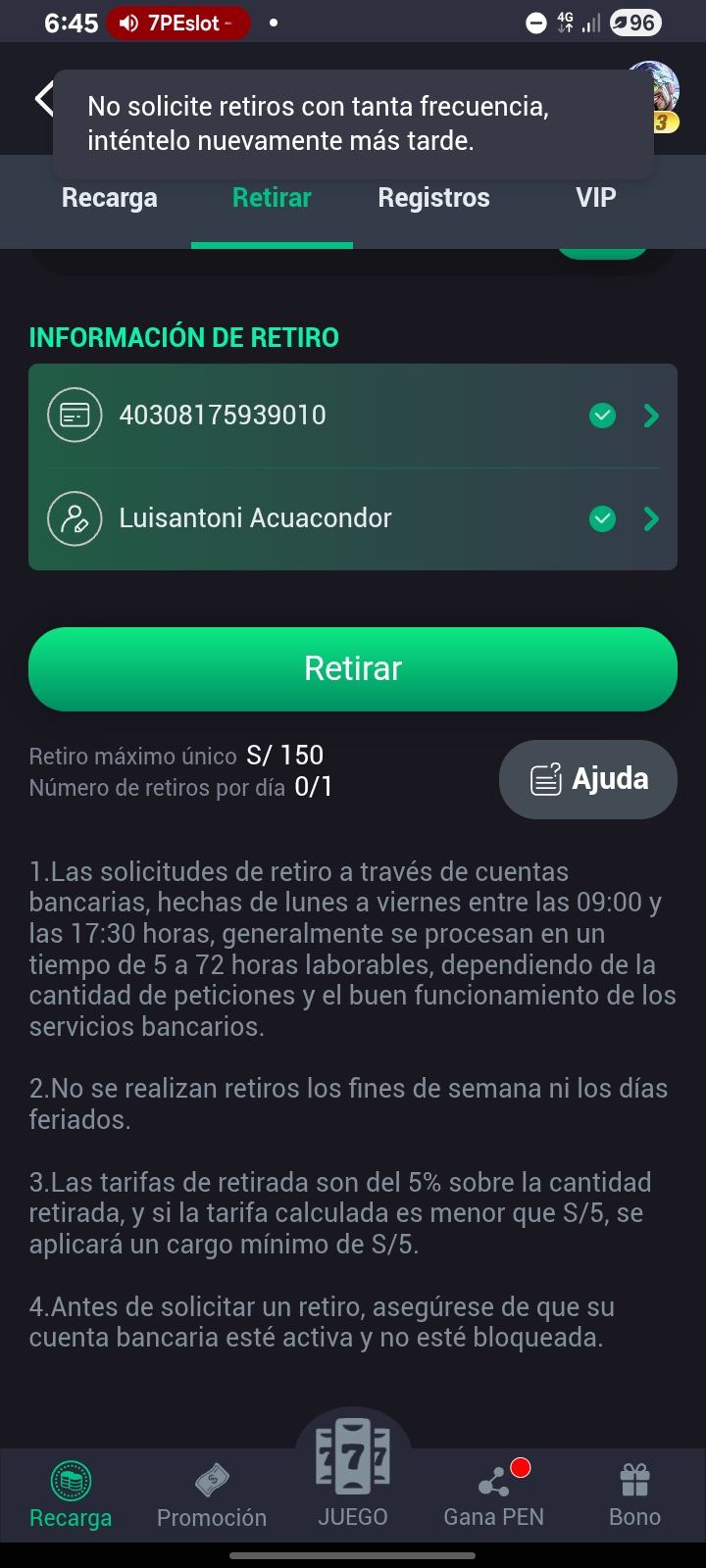Open the Ajuda help icon button

[546, 778]
